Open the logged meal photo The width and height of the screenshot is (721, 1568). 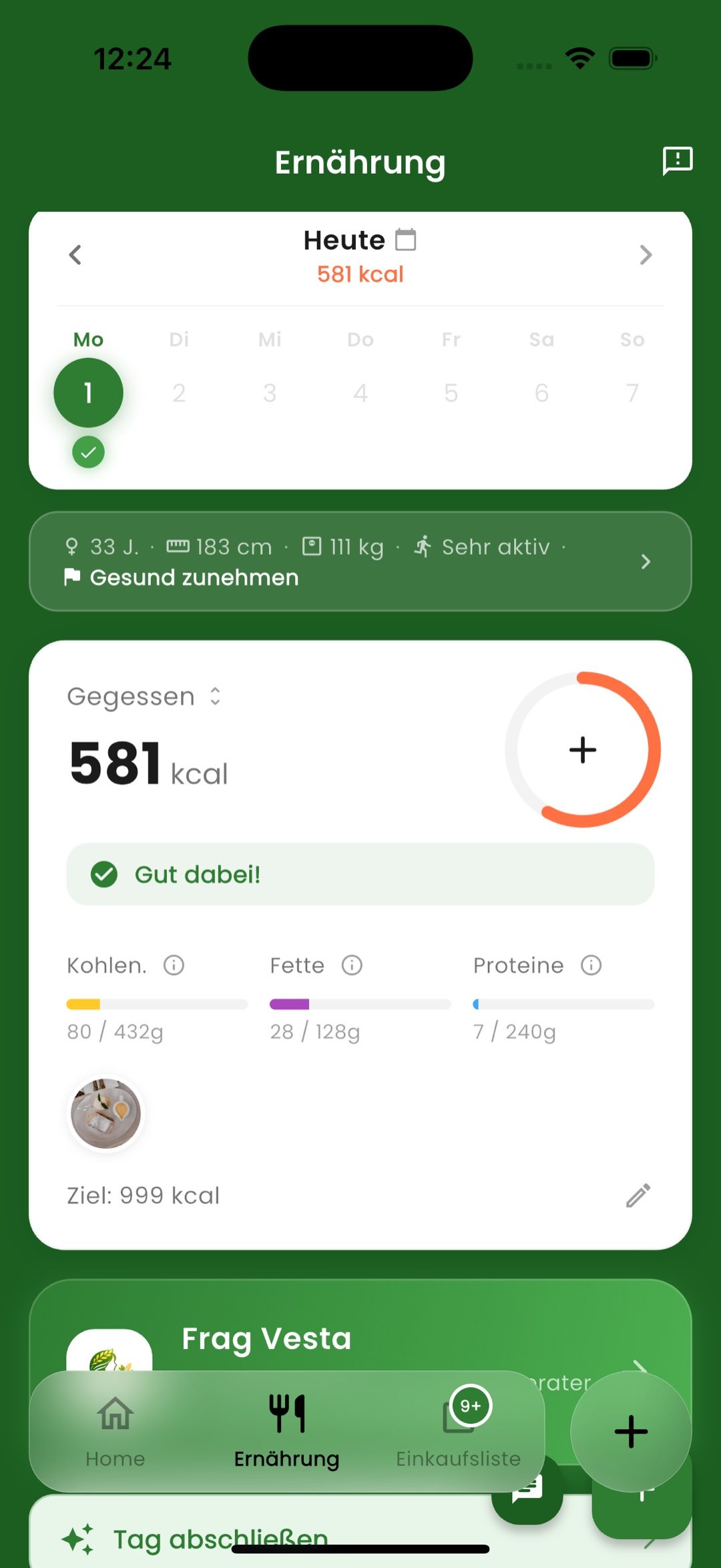click(x=106, y=1114)
